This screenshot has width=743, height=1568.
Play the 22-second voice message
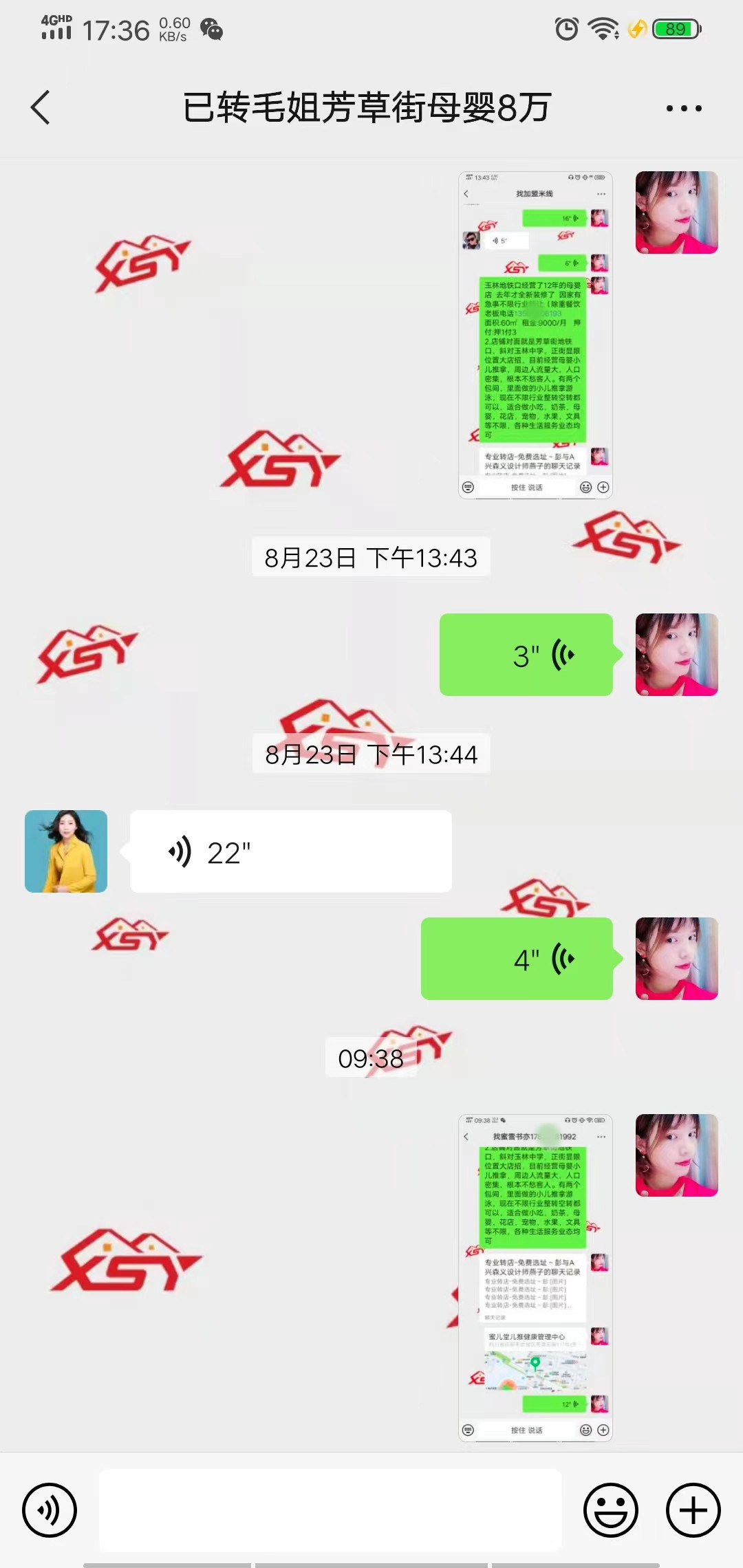click(290, 851)
